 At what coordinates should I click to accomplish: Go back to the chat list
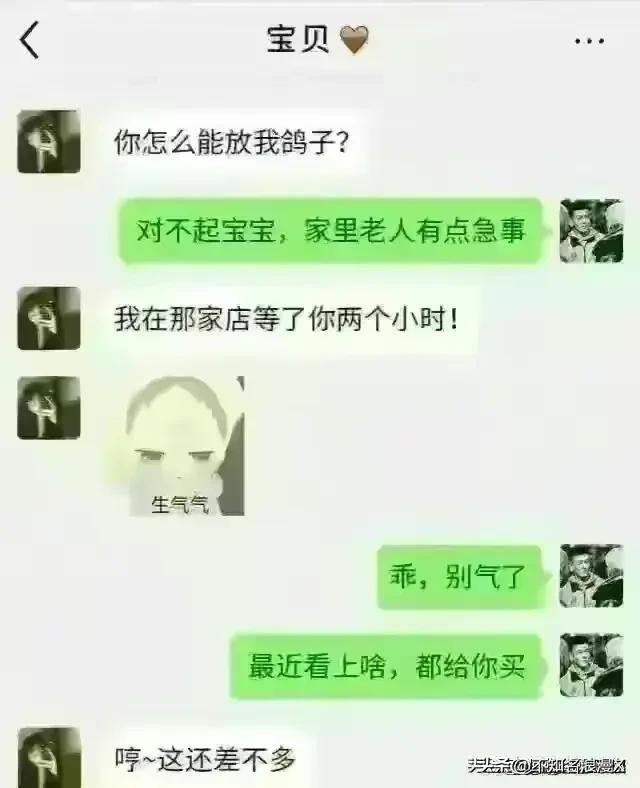pyautogui.click(x=29, y=41)
